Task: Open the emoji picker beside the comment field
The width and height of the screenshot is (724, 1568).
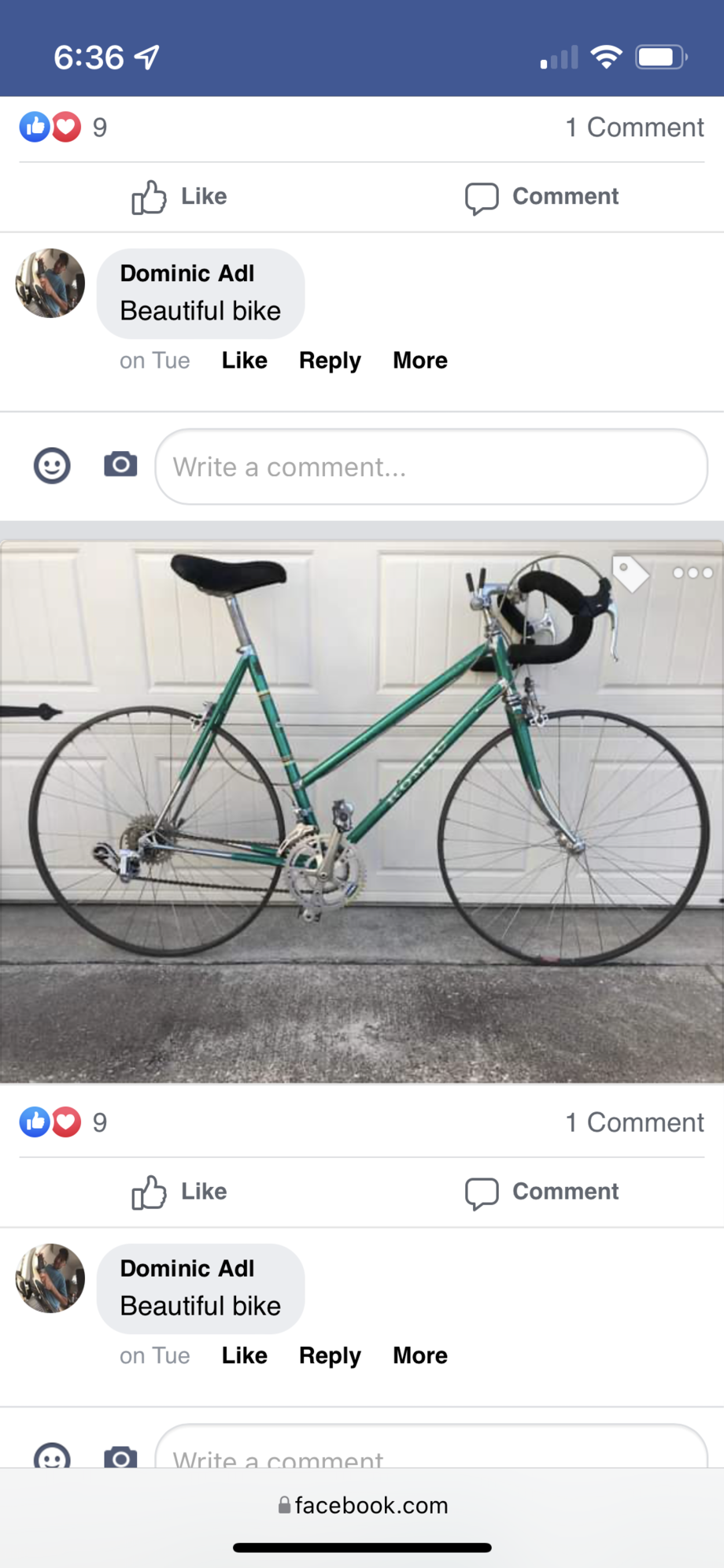Action: pos(52,466)
